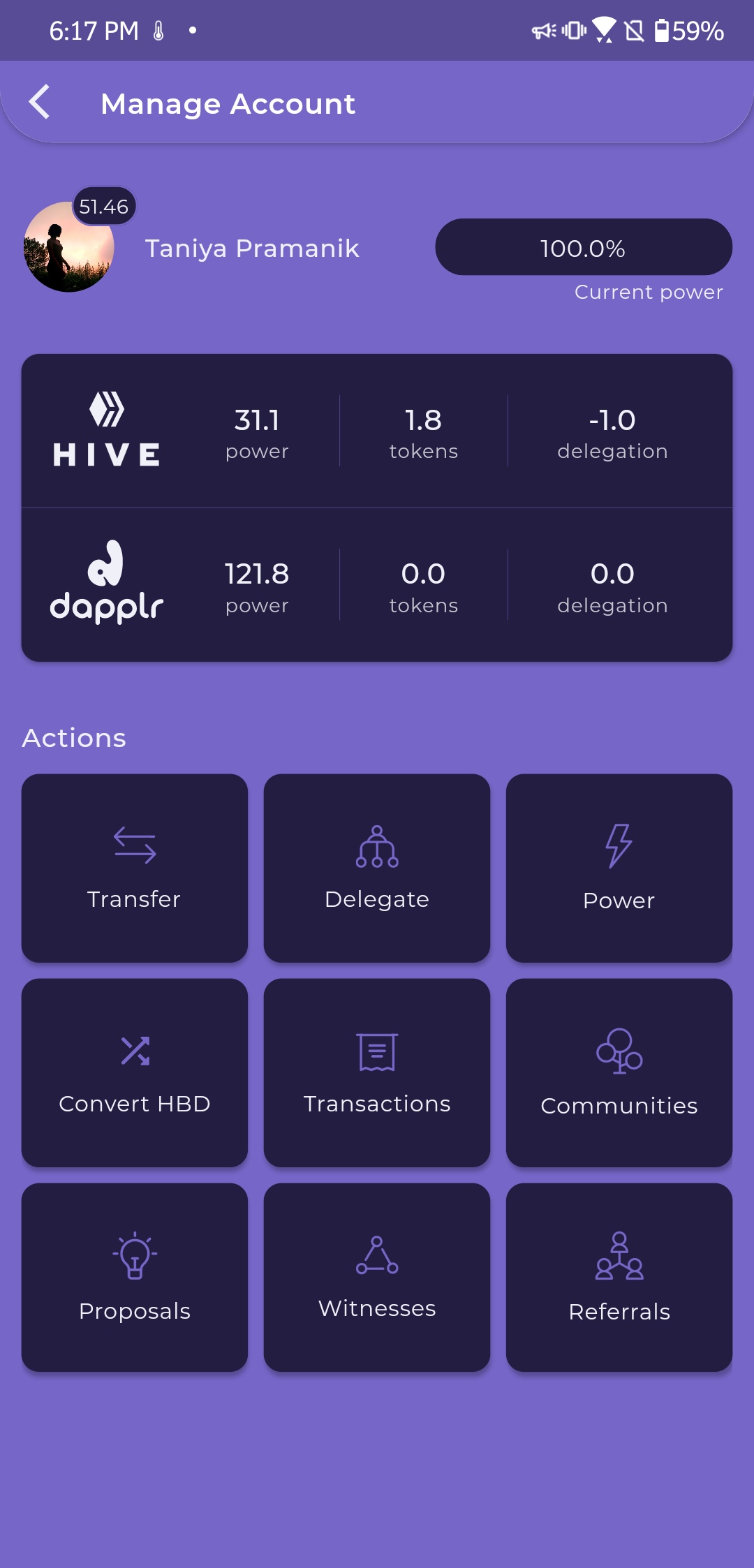This screenshot has height=1568, width=754.
Task: Open Convert HBD
Action: pos(134,1072)
